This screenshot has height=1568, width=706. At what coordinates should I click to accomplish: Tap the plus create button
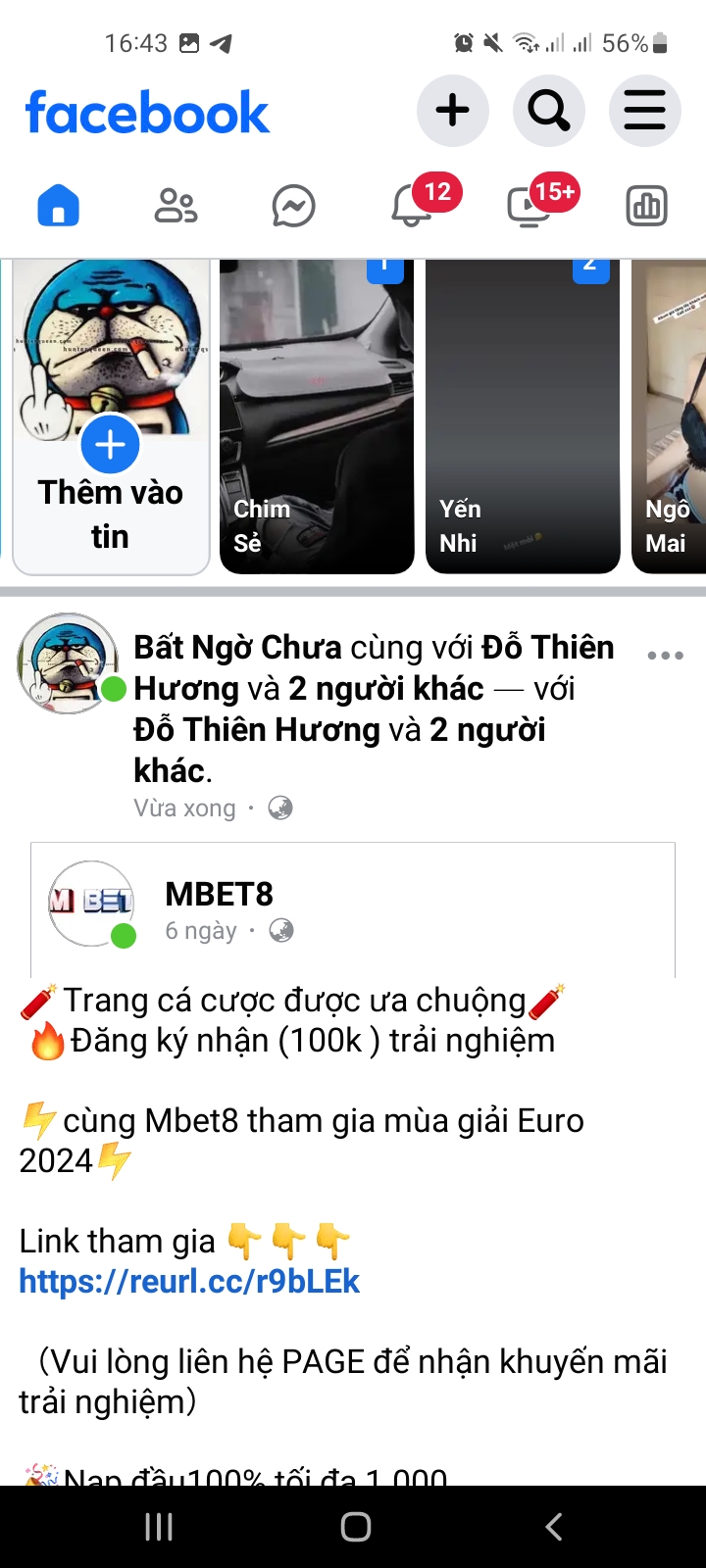click(x=453, y=111)
